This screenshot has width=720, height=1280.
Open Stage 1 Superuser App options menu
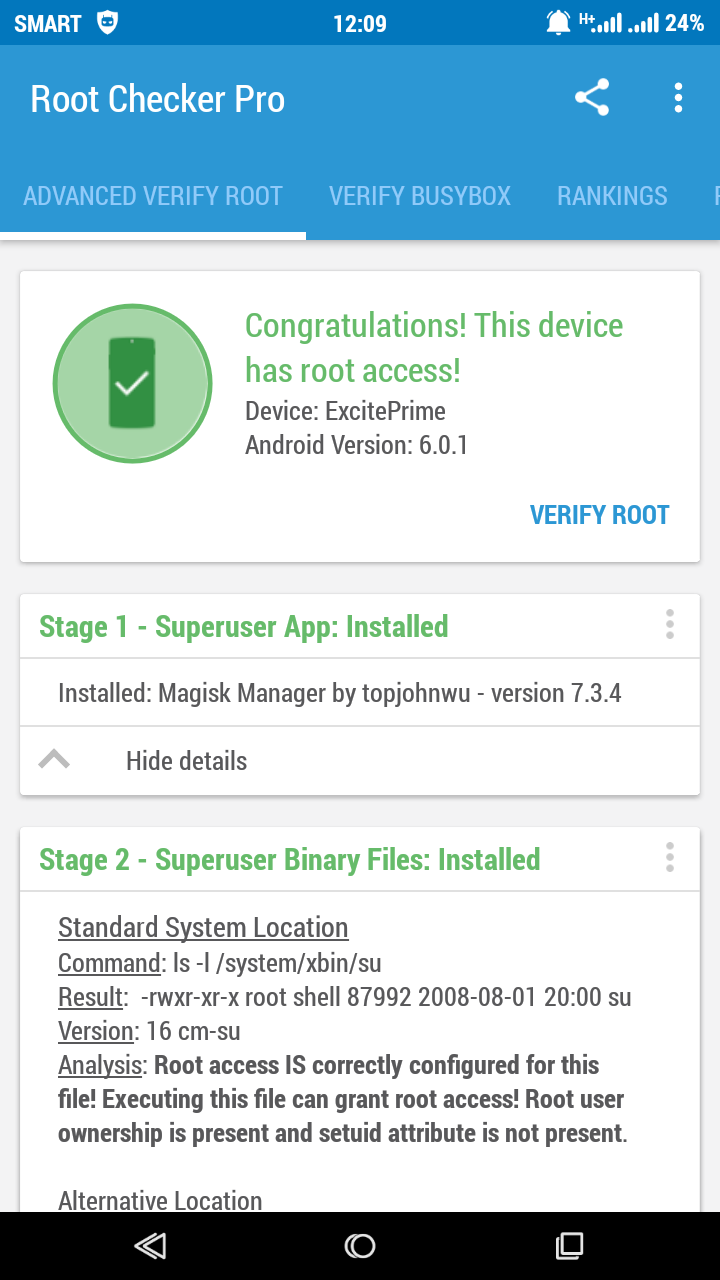point(670,625)
